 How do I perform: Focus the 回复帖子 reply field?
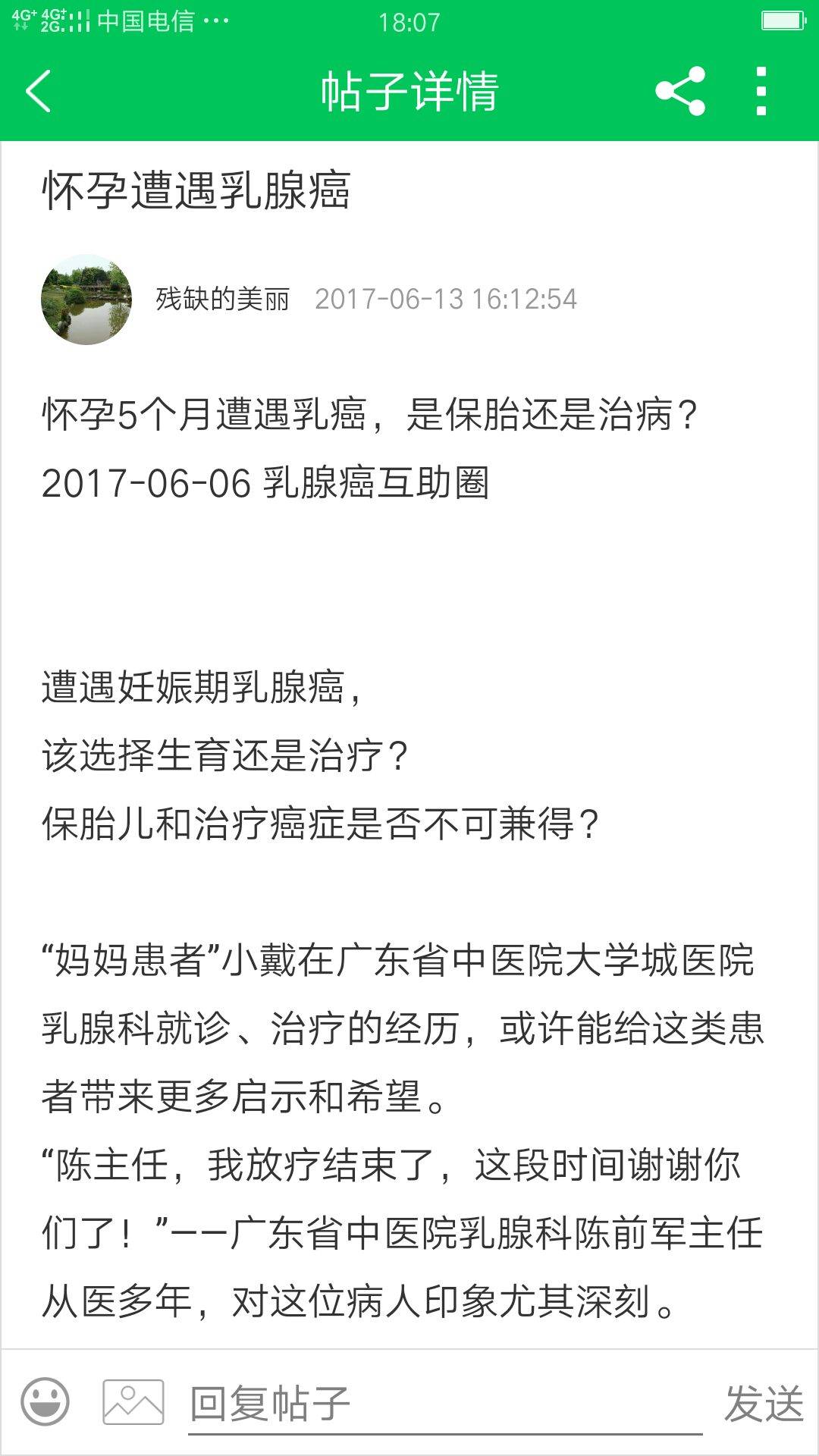tap(444, 1404)
